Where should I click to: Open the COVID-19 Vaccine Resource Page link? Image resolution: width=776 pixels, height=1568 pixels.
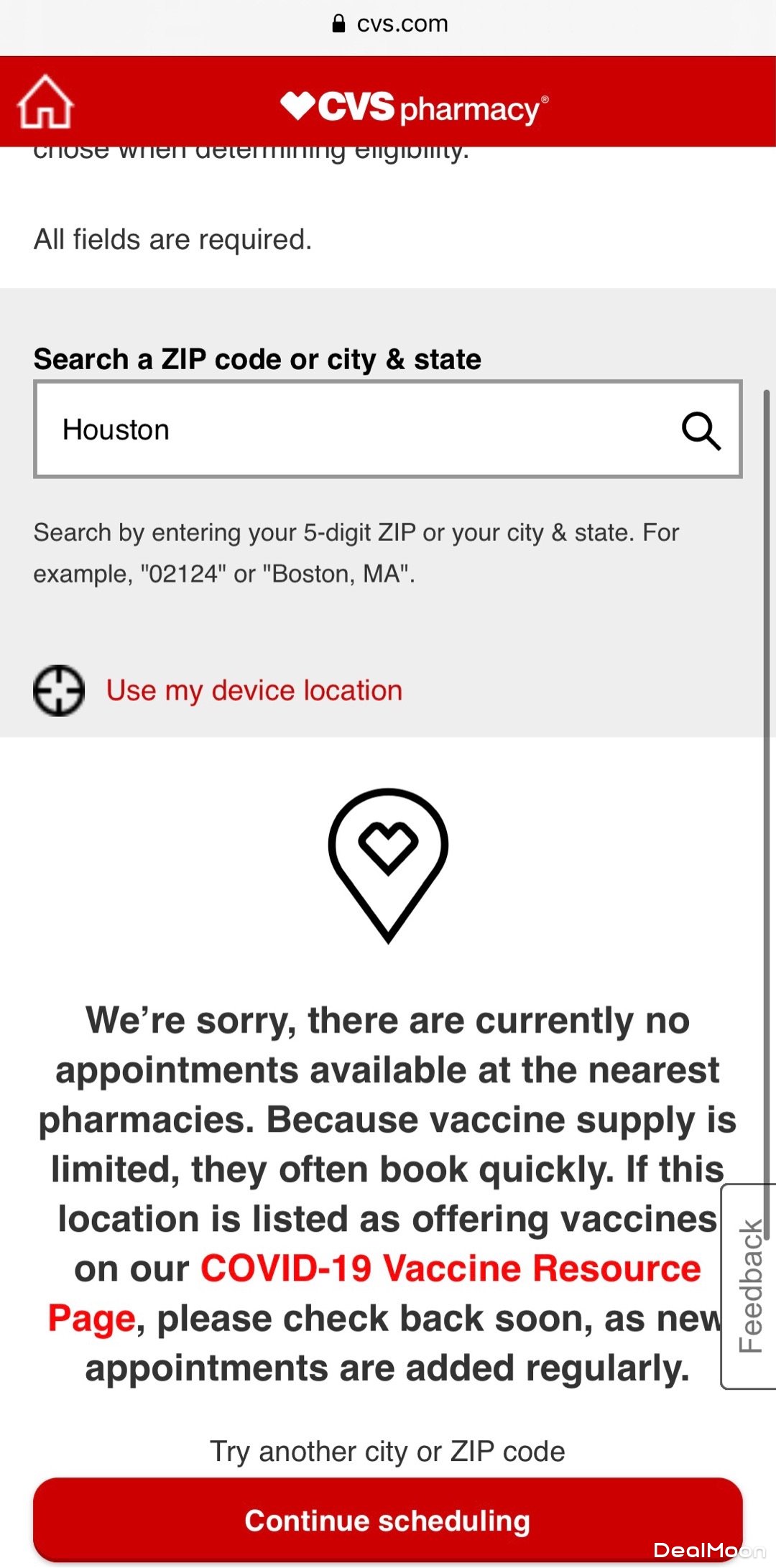(450, 1268)
